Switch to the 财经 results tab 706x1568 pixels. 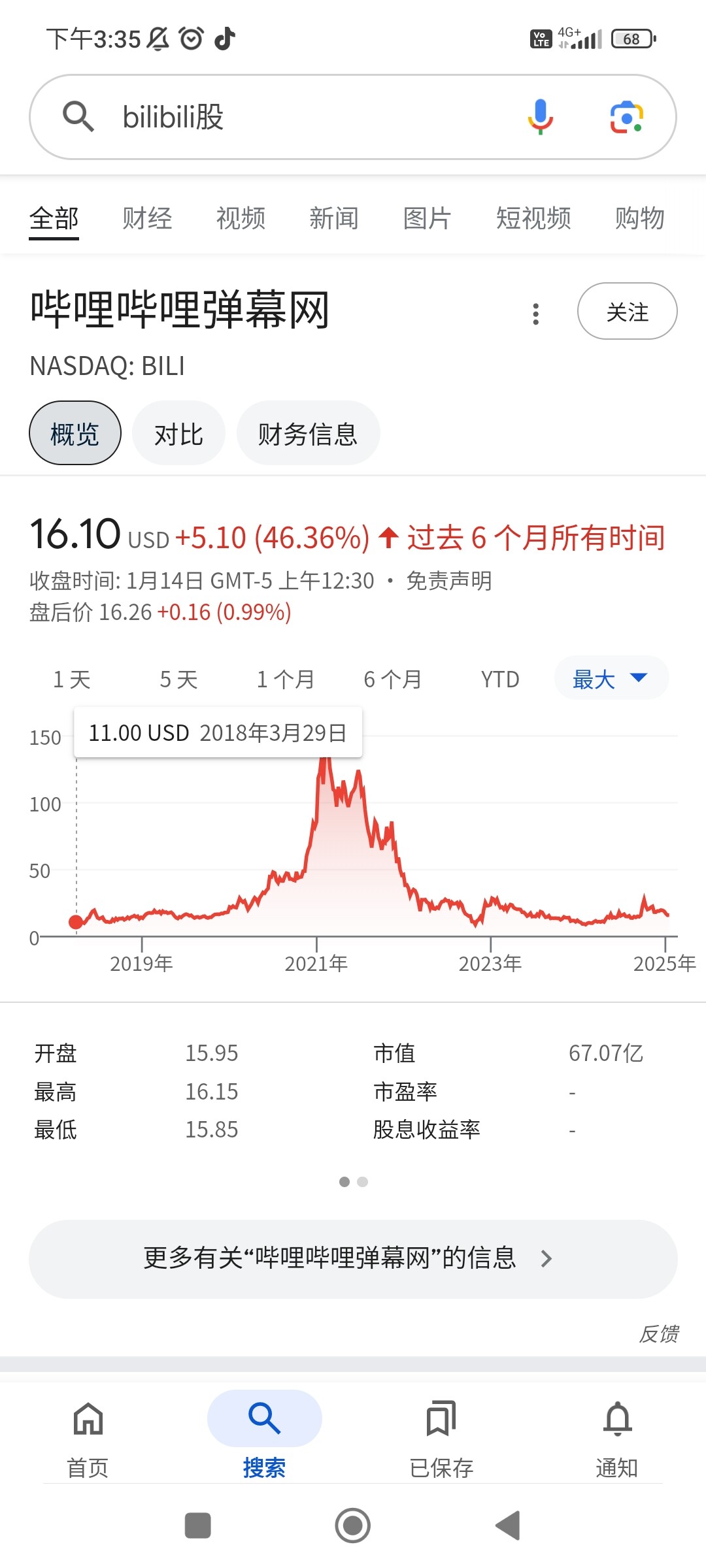tap(147, 218)
